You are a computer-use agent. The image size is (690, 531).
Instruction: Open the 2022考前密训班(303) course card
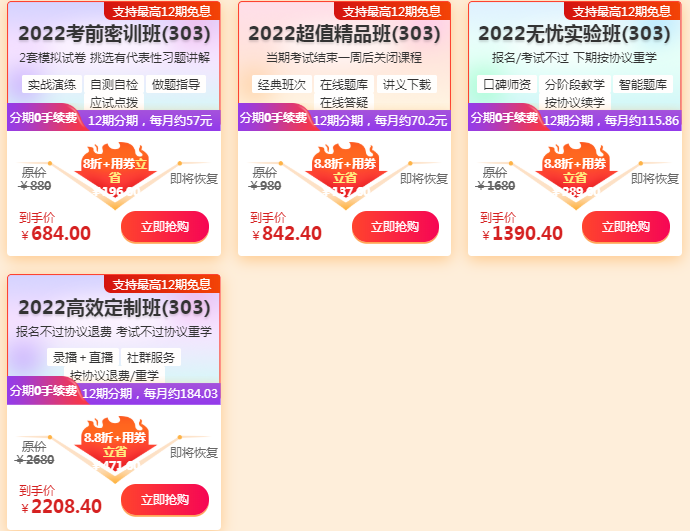114,33
